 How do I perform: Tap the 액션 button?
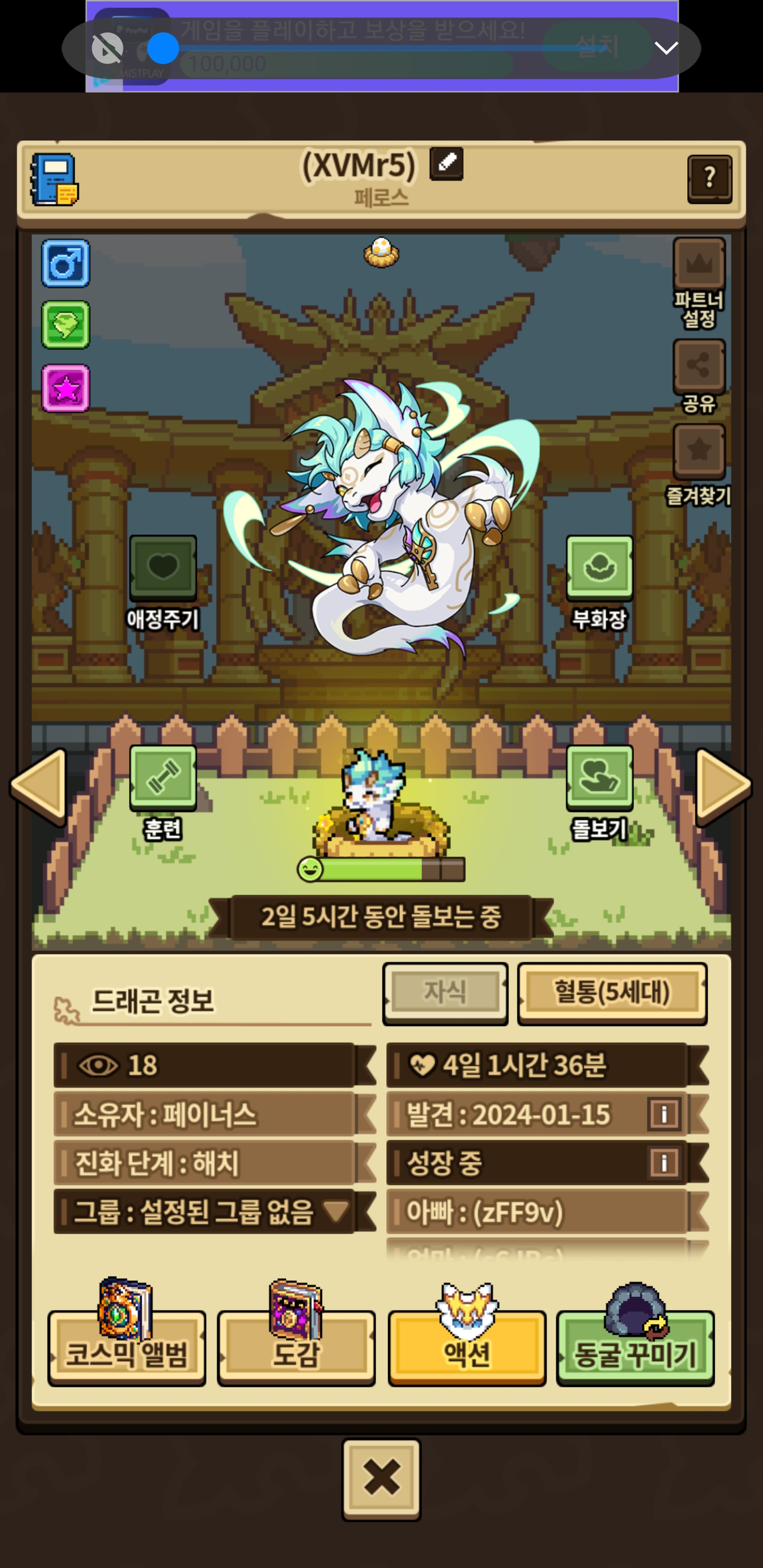coord(466,1347)
